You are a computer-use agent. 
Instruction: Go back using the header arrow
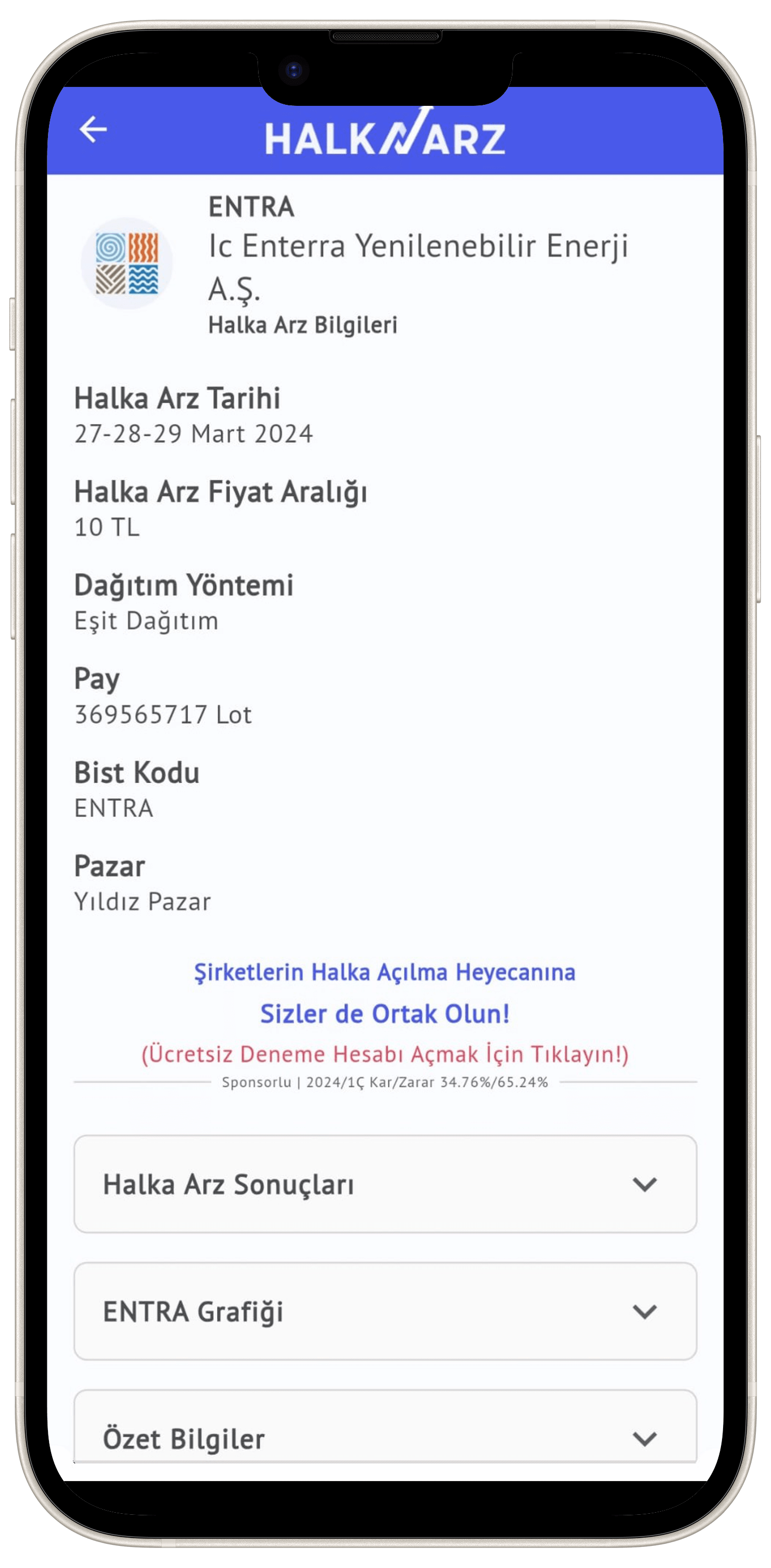point(93,130)
